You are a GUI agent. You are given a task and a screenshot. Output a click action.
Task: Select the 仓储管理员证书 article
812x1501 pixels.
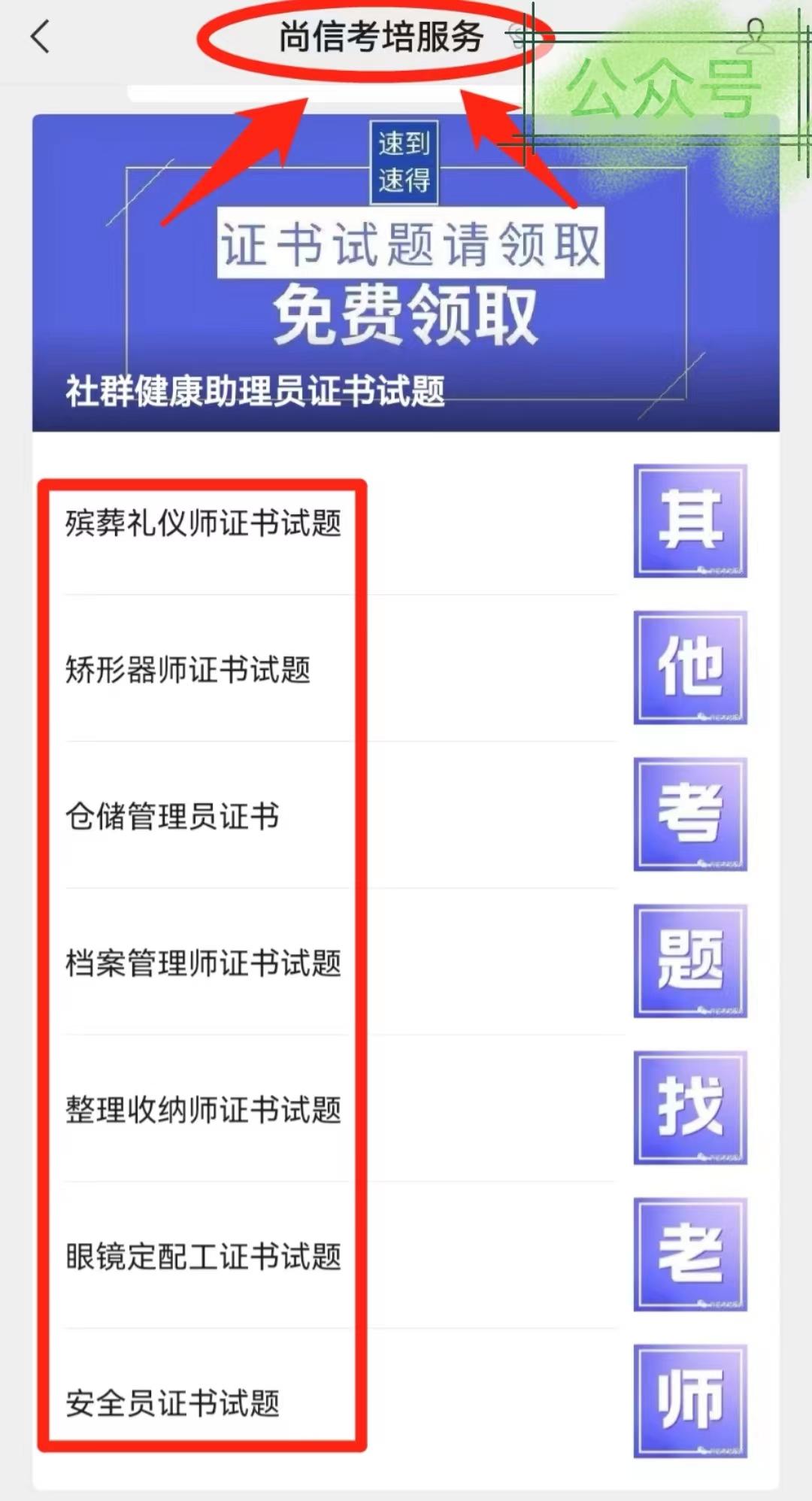click(173, 817)
